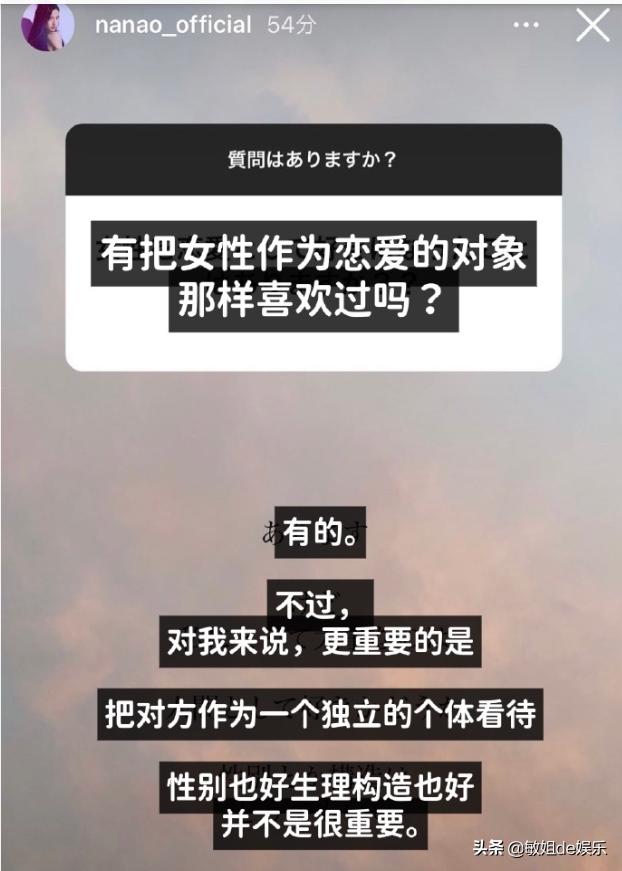The image size is (622, 871).
Task: Tap nanao_official's profile avatar
Action: 48,25
